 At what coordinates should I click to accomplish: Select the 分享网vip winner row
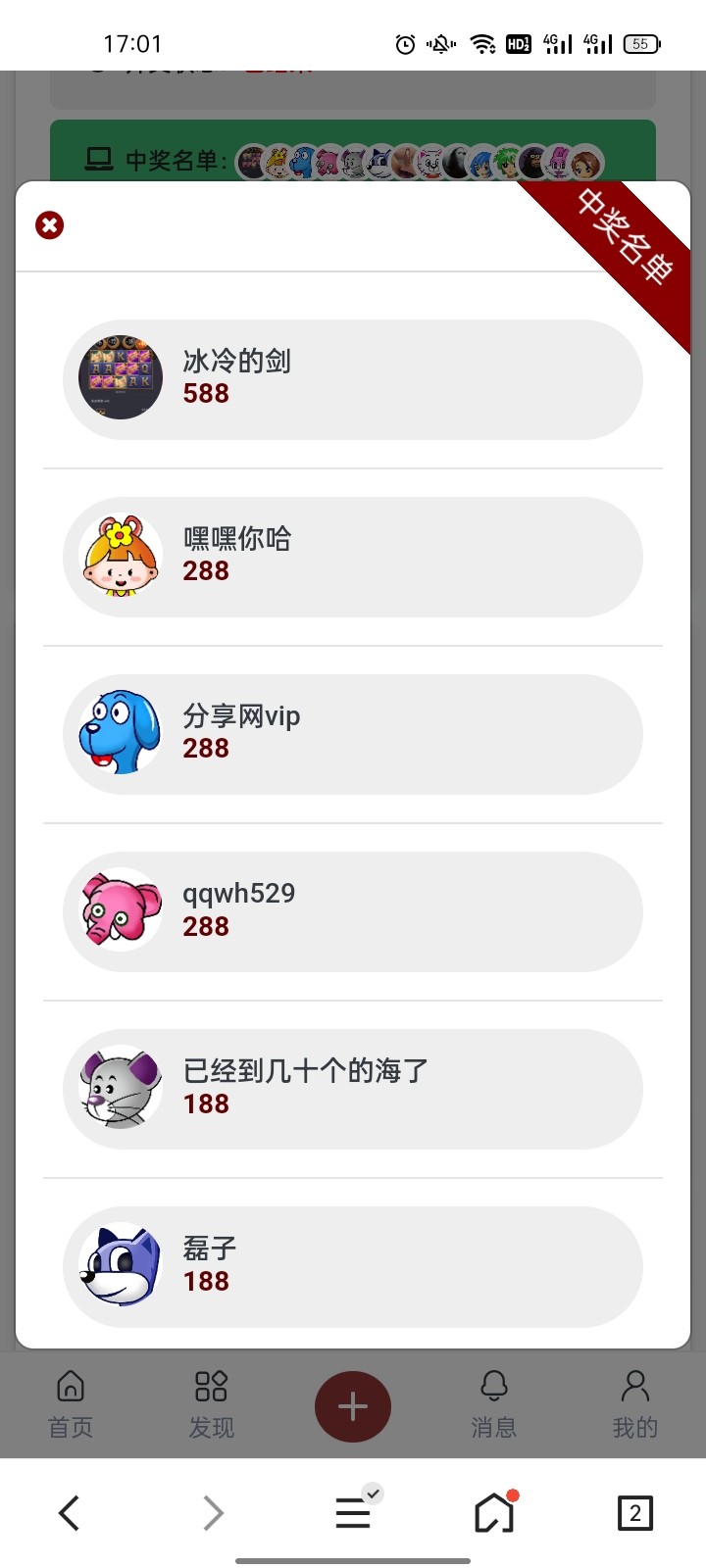pos(353,734)
